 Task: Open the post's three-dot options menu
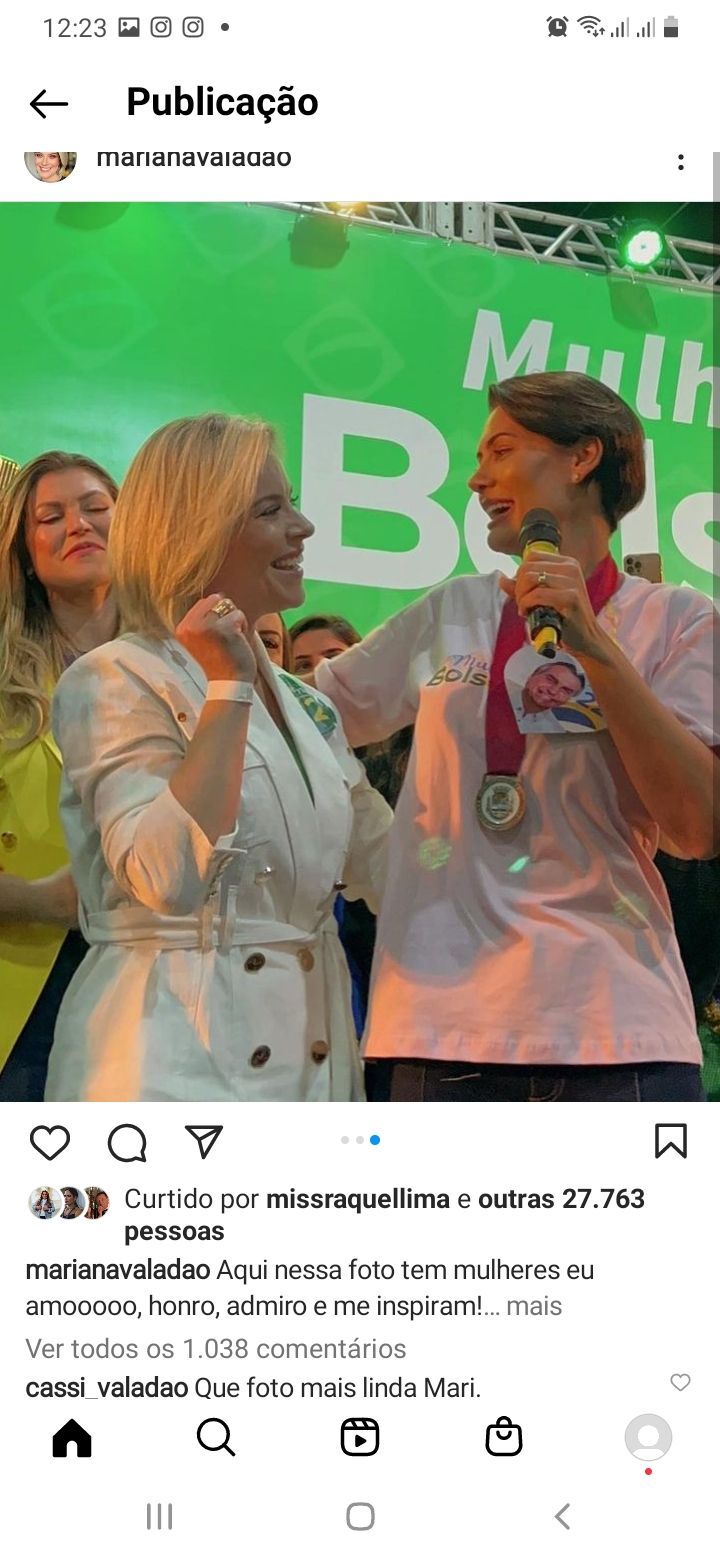(x=680, y=162)
